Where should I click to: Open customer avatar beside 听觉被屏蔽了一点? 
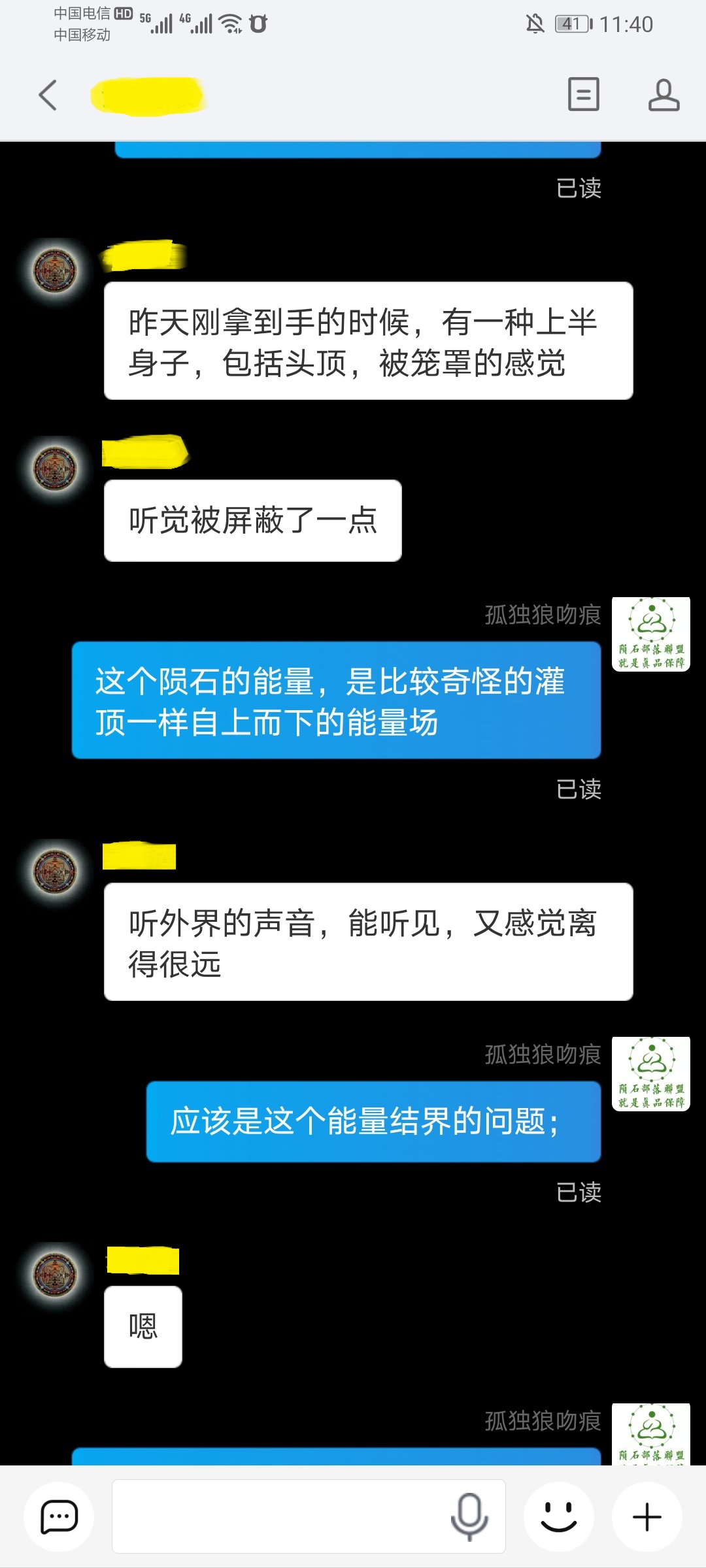(56, 468)
